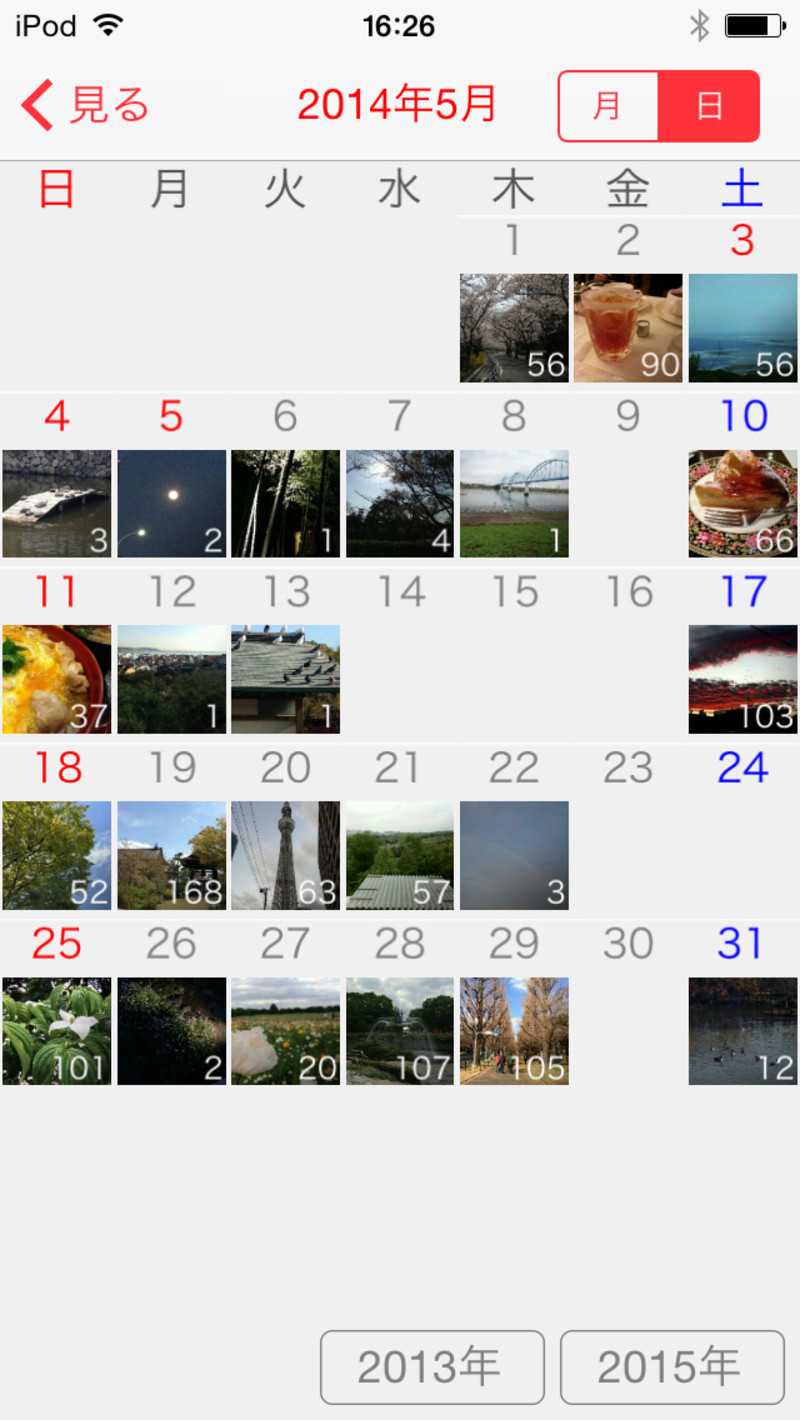
Task: Open May 10 cake photo tile
Action: click(742, 503)
